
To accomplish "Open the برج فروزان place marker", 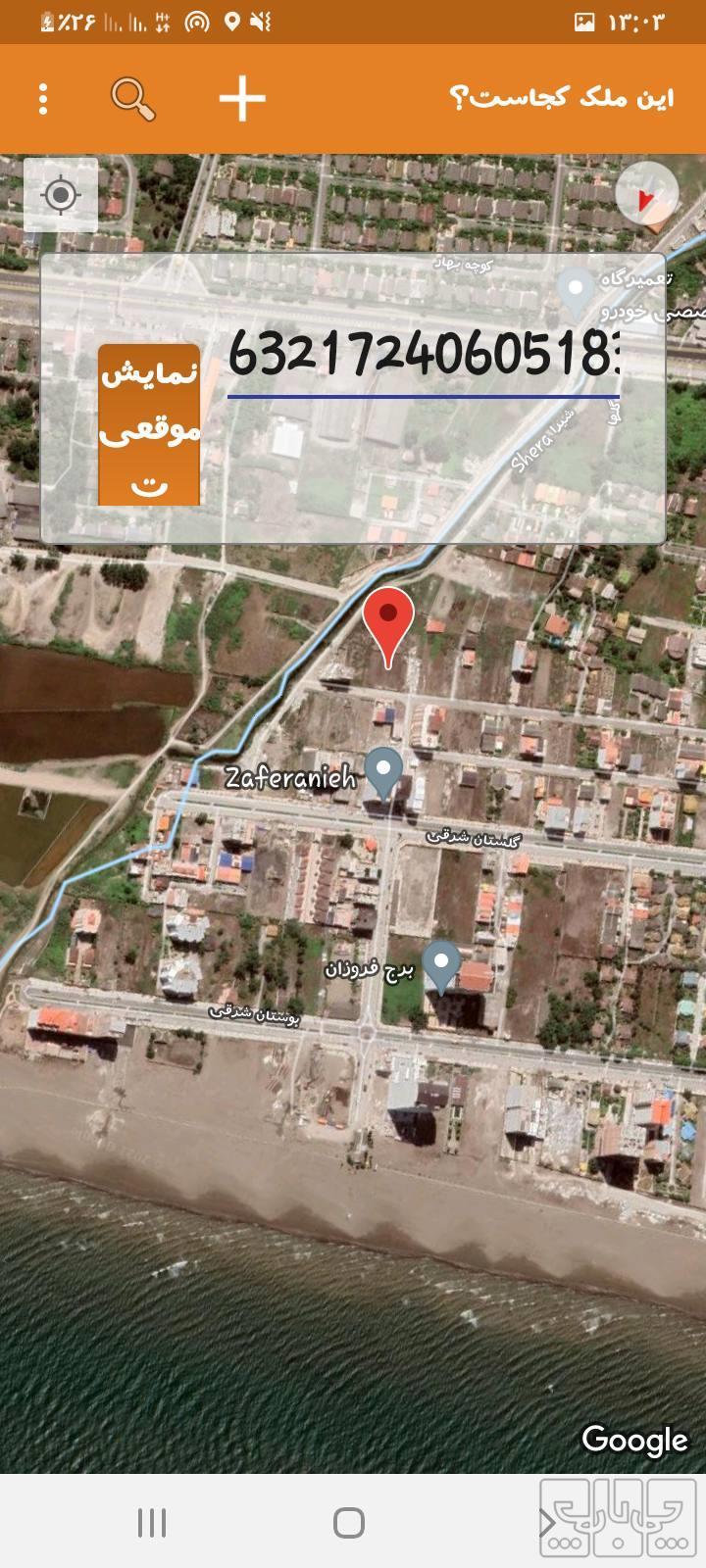I will coord(441,964).
